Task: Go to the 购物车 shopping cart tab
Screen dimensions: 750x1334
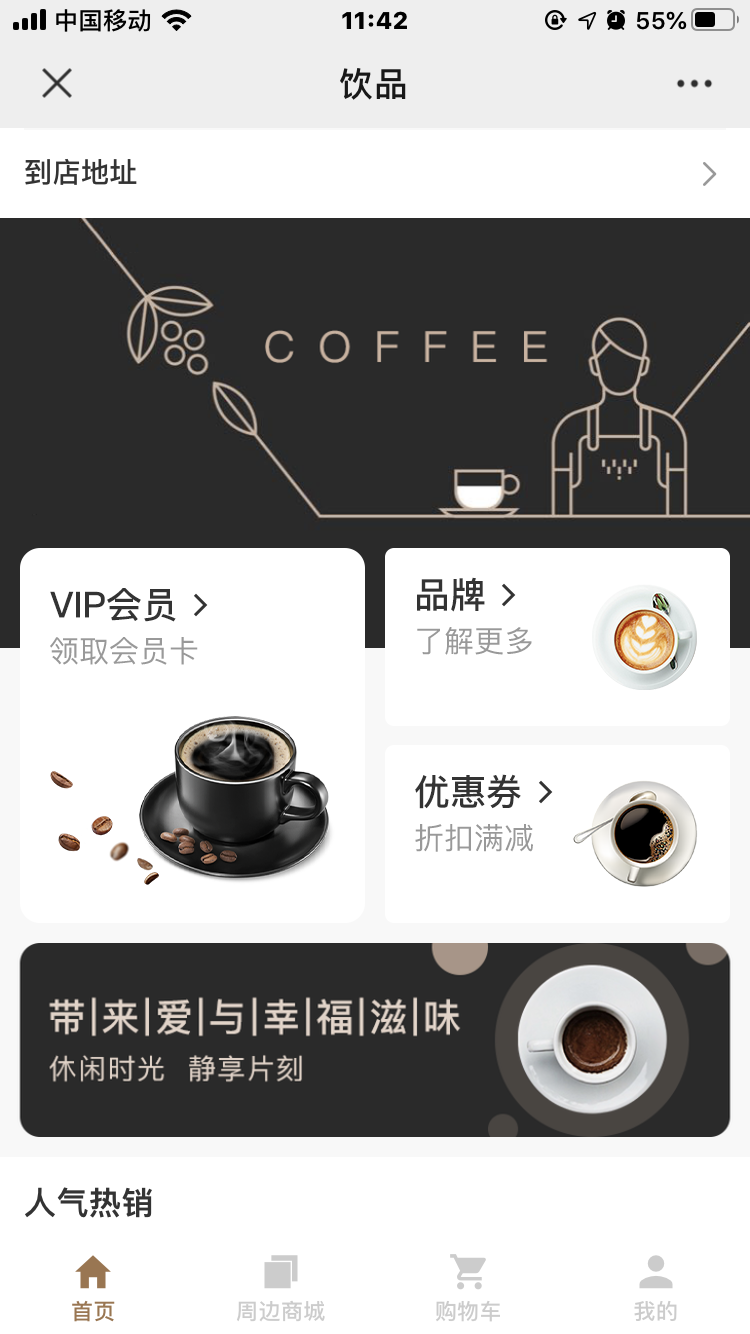Action: (467, 1288)
